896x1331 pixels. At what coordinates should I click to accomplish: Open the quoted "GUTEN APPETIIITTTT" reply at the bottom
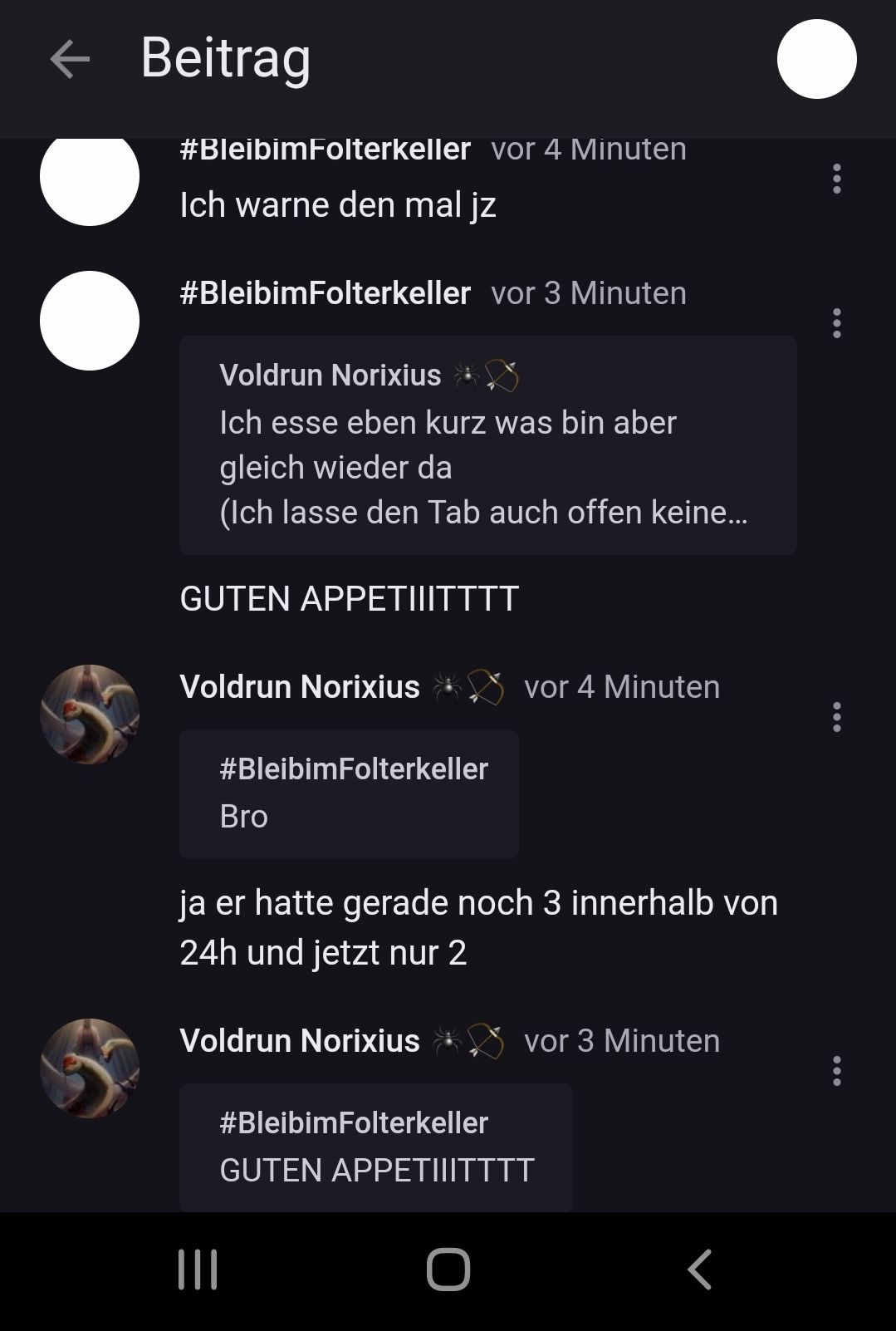375,1147
